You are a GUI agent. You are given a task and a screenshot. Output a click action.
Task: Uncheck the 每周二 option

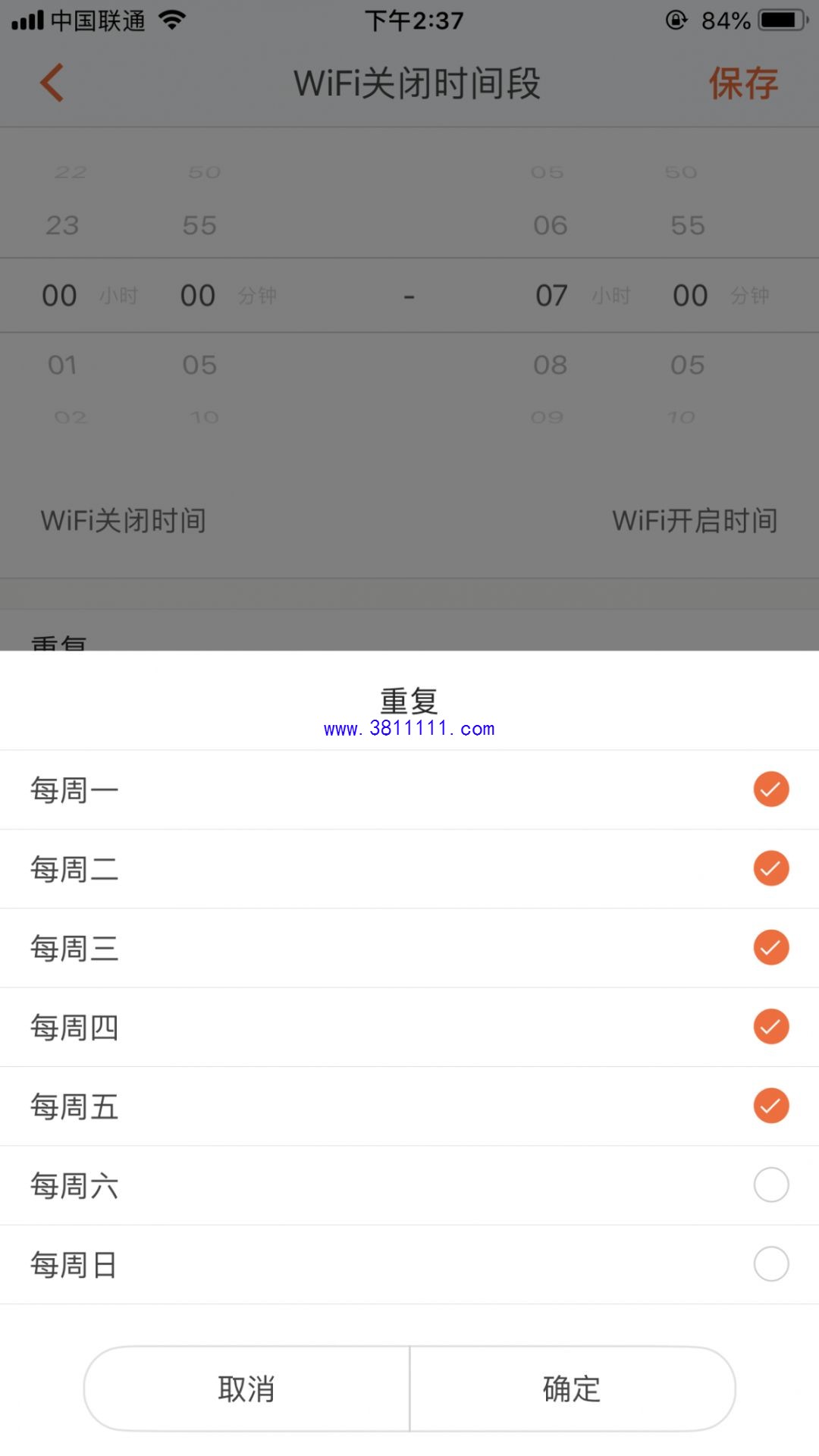coord(770,868)
